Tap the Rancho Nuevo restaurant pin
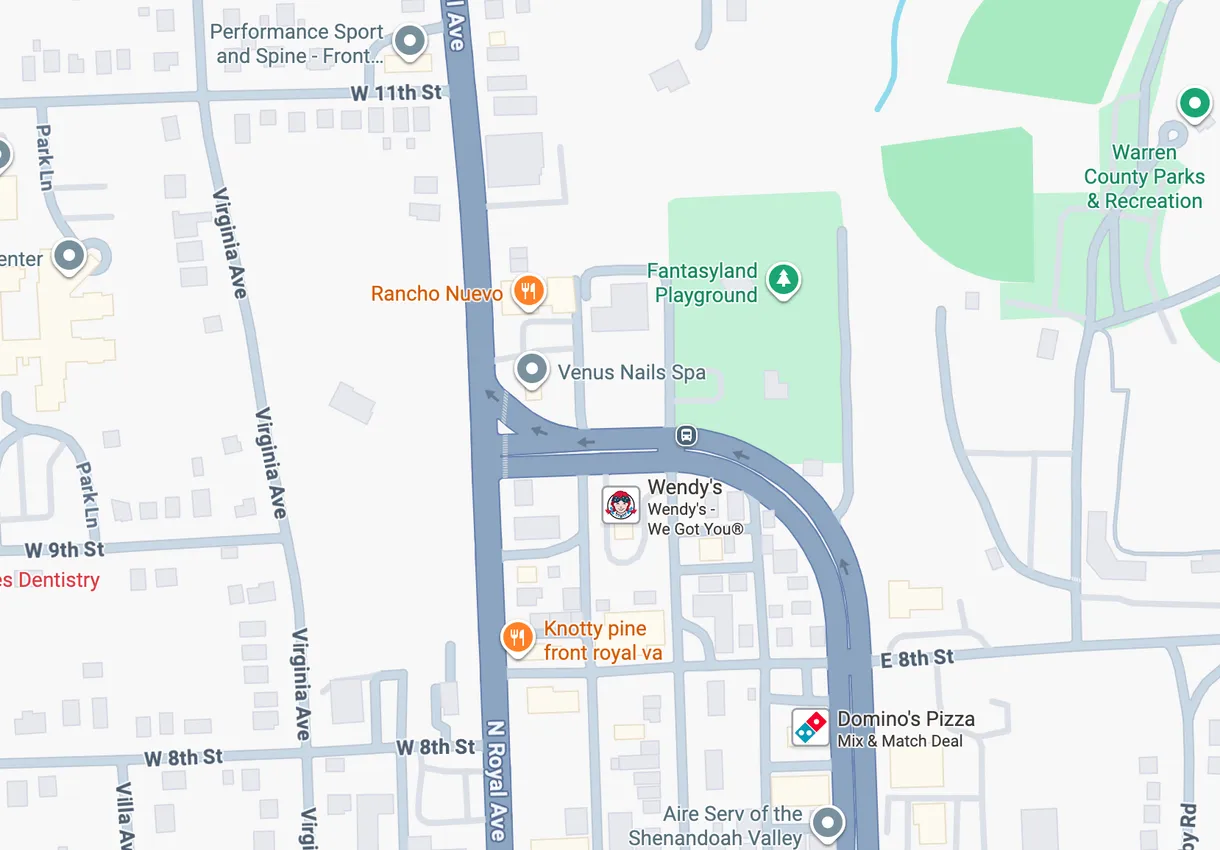 (x=528, y=292)
